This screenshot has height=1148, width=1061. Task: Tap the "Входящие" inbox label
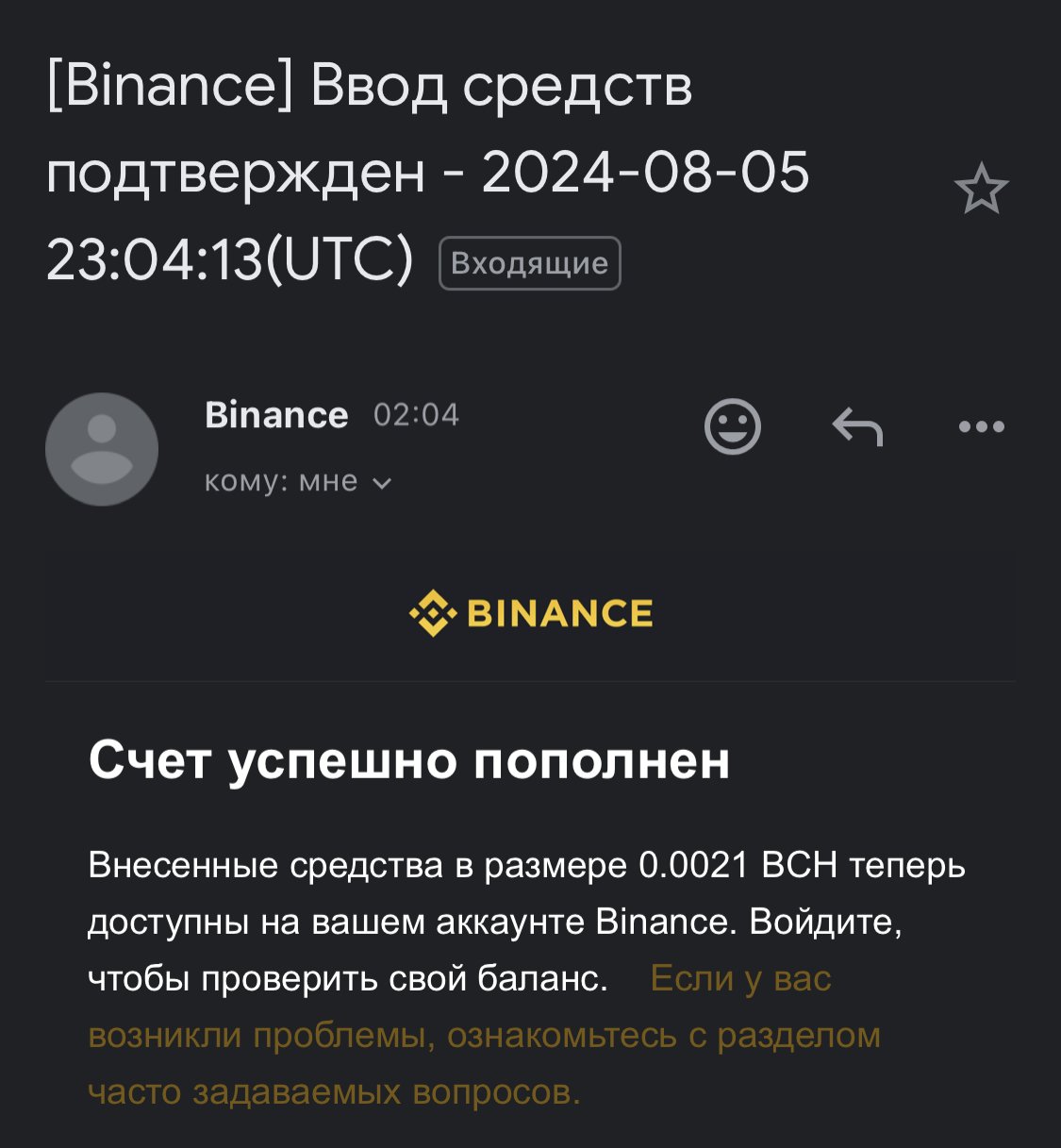529,263
